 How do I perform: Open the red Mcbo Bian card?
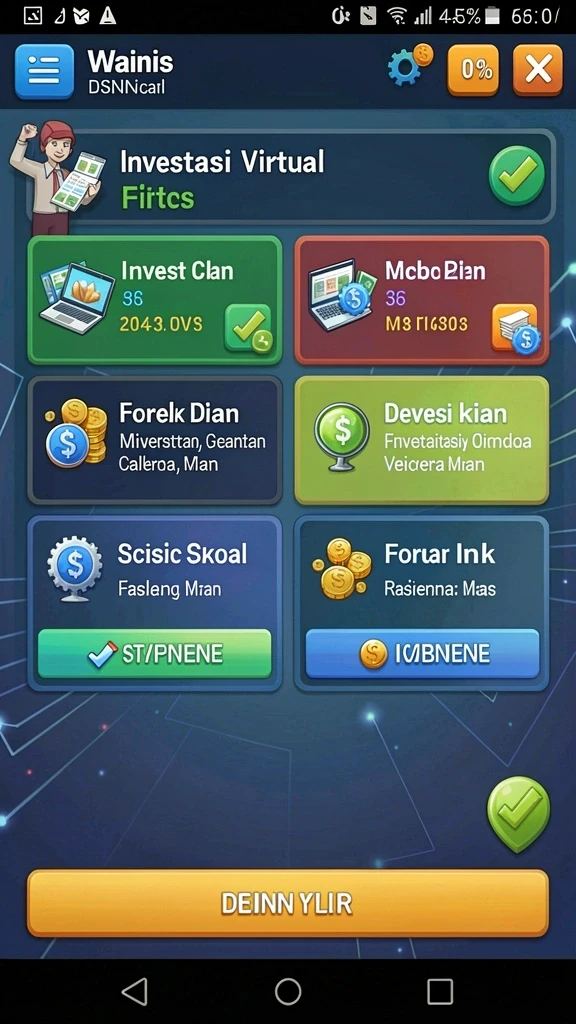pyautogui.click(x=422, y=300)
